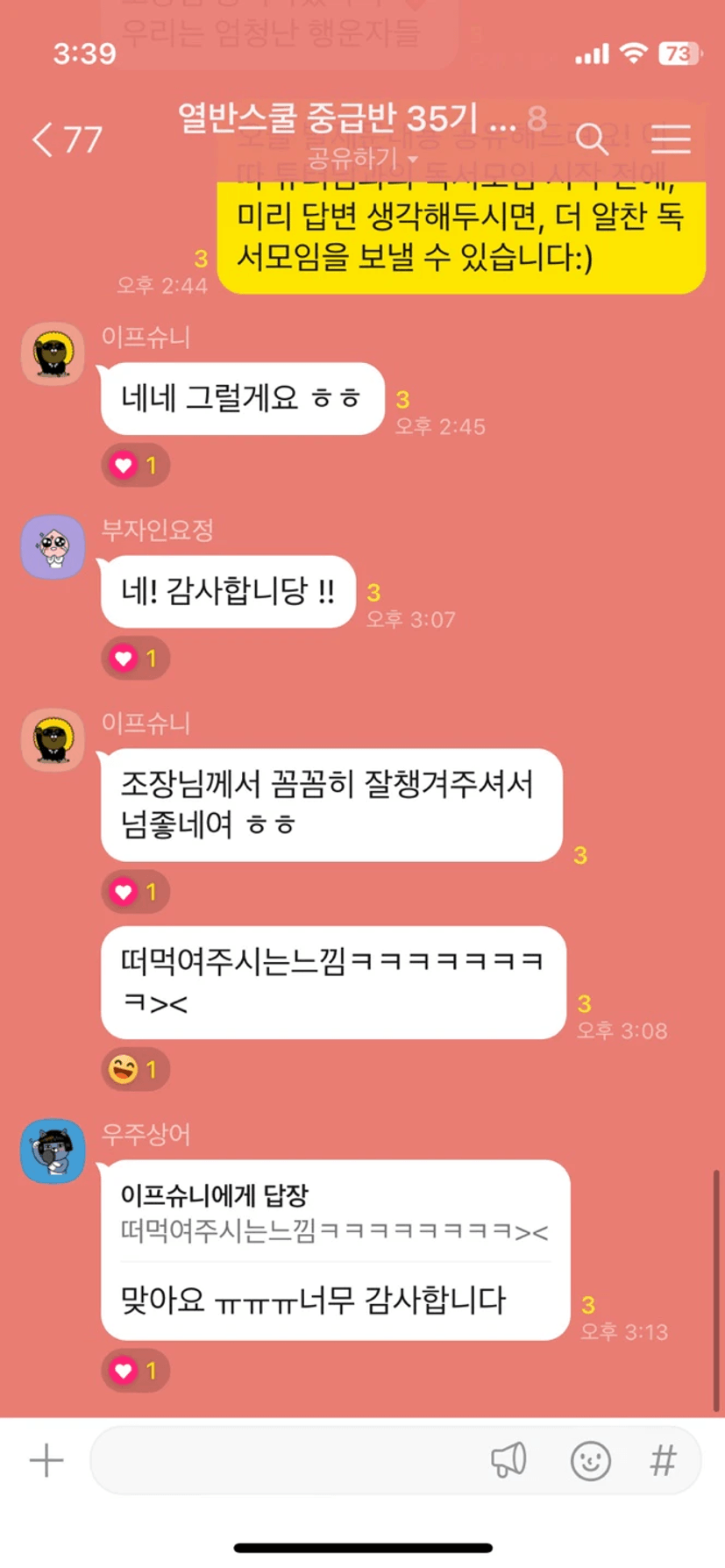This screenshot has width=725, height=1568.
Task: Open the 공유하기 dropdown under the chat title
Action: point(362,159)
